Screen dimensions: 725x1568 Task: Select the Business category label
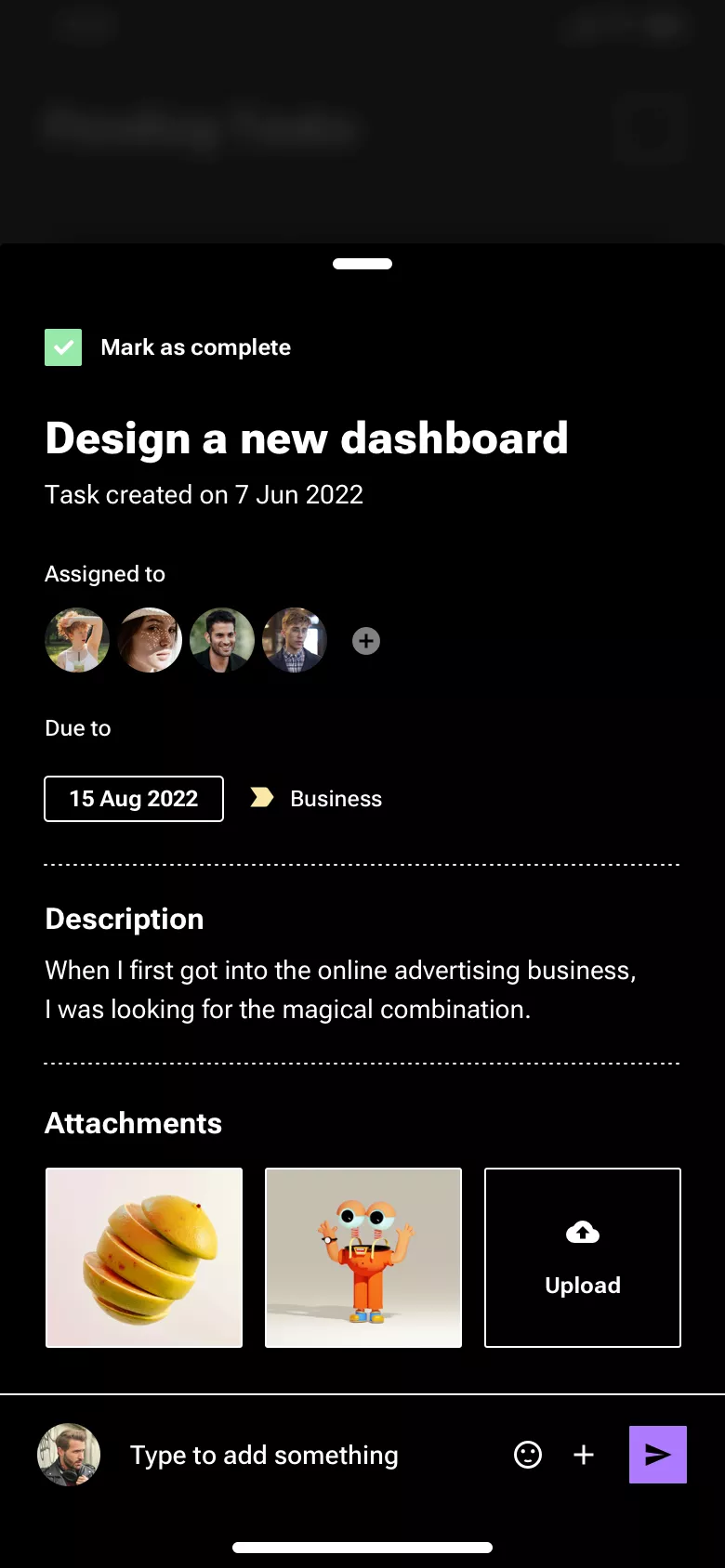pos(336,798)
